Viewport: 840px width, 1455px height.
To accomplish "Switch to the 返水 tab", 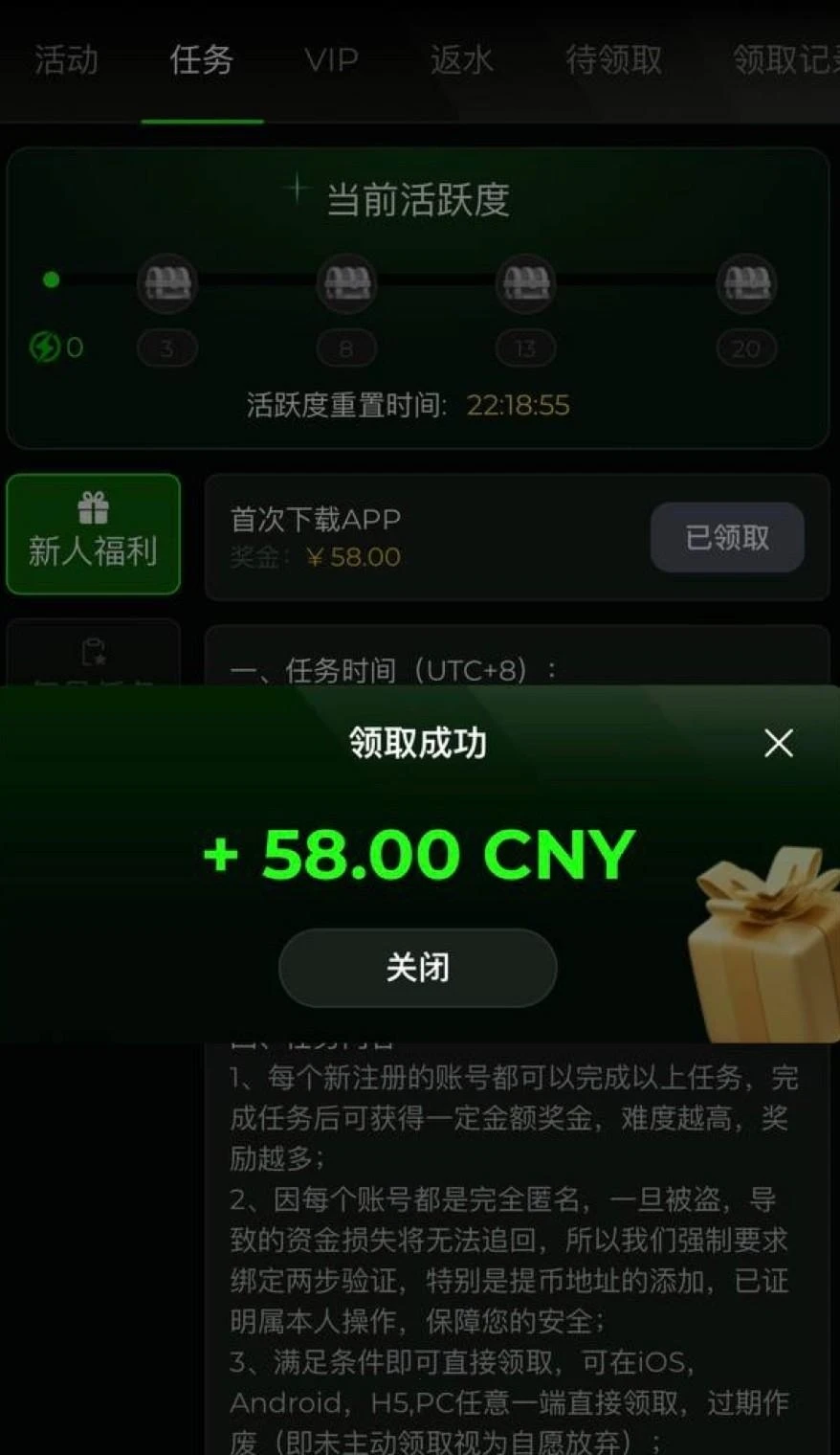I will pyautogui.click(x=461, y=60).
